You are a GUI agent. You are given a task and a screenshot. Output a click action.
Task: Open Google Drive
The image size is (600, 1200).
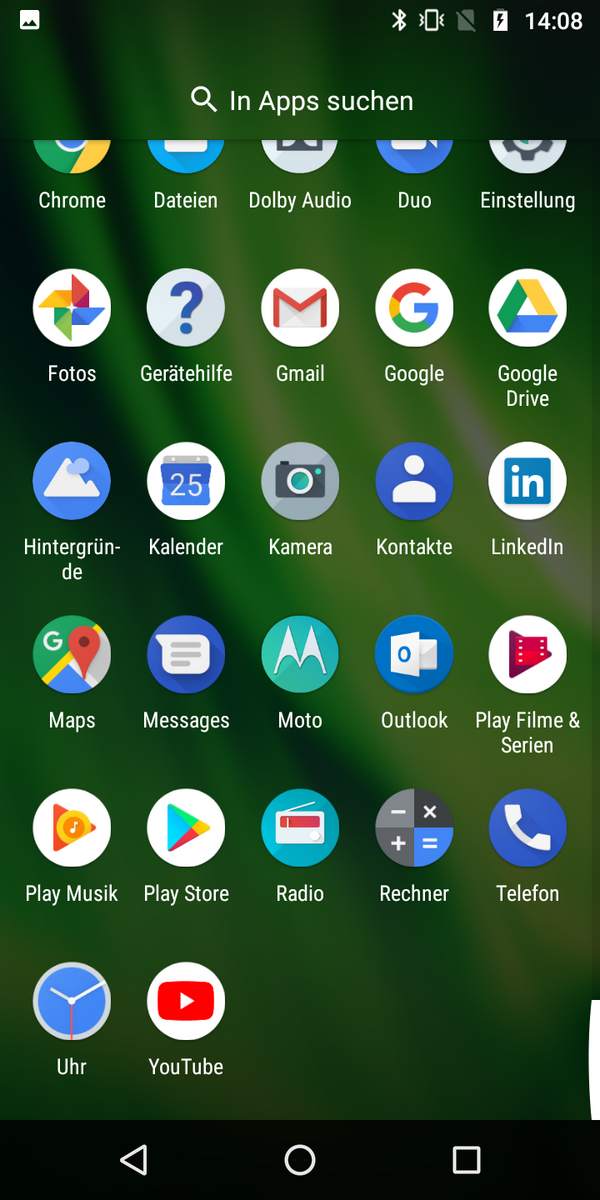pos(527,308)
